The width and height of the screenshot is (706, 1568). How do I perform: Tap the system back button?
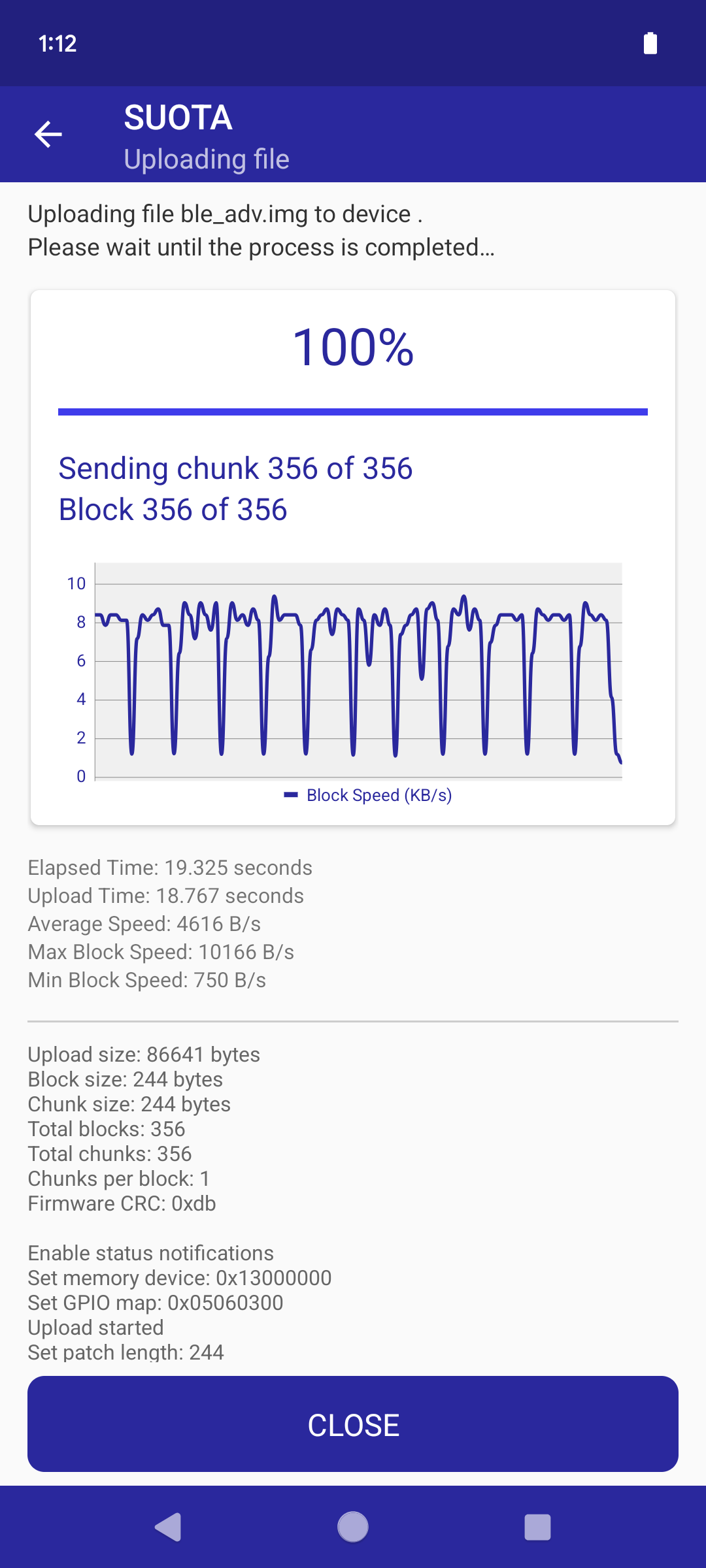click(x=168, y=1527)
